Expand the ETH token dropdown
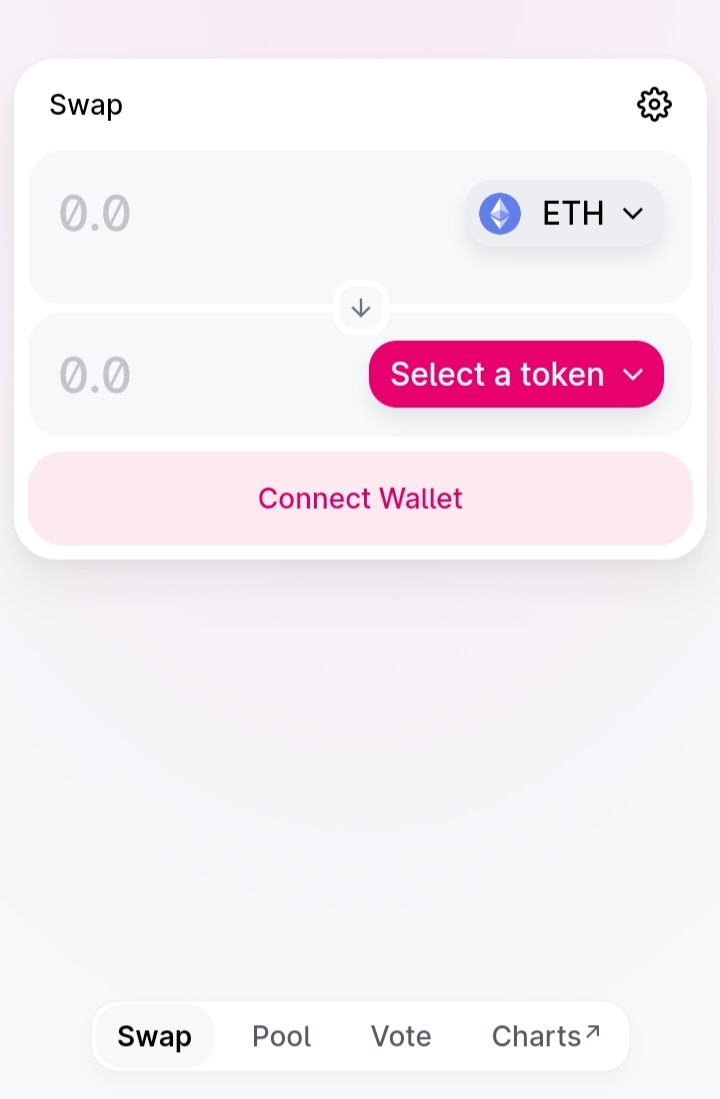The height and width of the screenshot is (1099, 720). click(564, 213)
